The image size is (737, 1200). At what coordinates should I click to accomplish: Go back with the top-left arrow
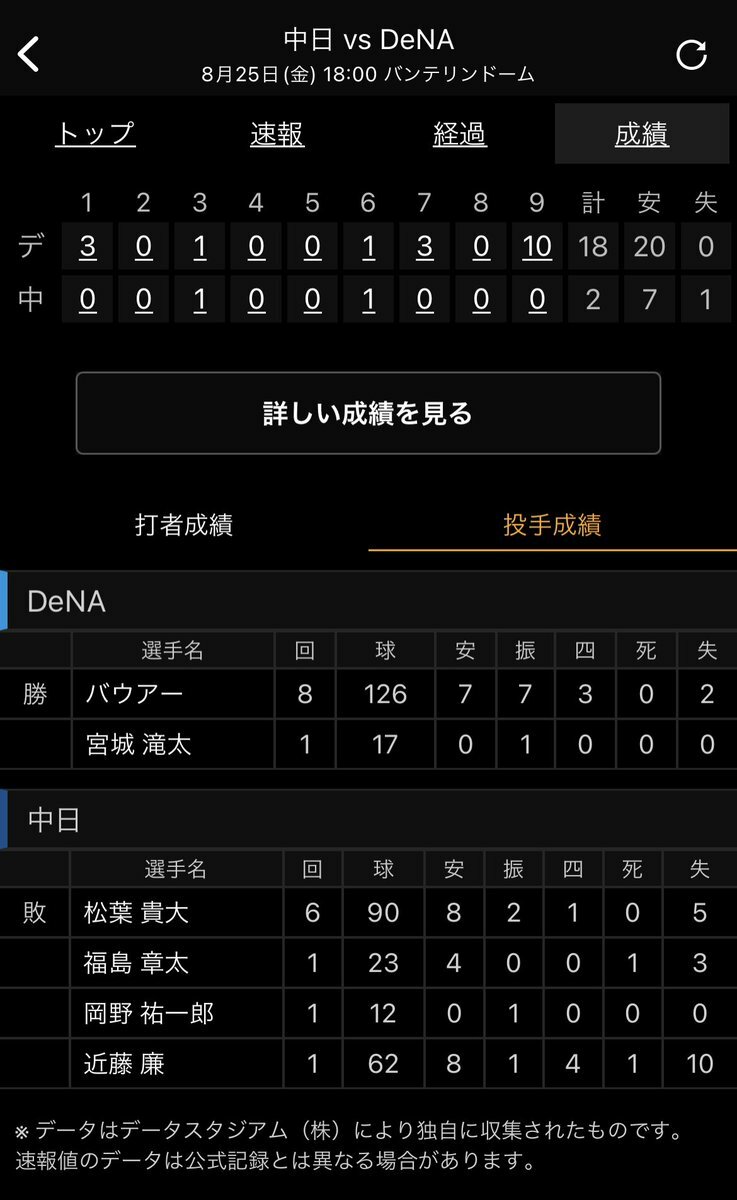(x=28, y=54)
